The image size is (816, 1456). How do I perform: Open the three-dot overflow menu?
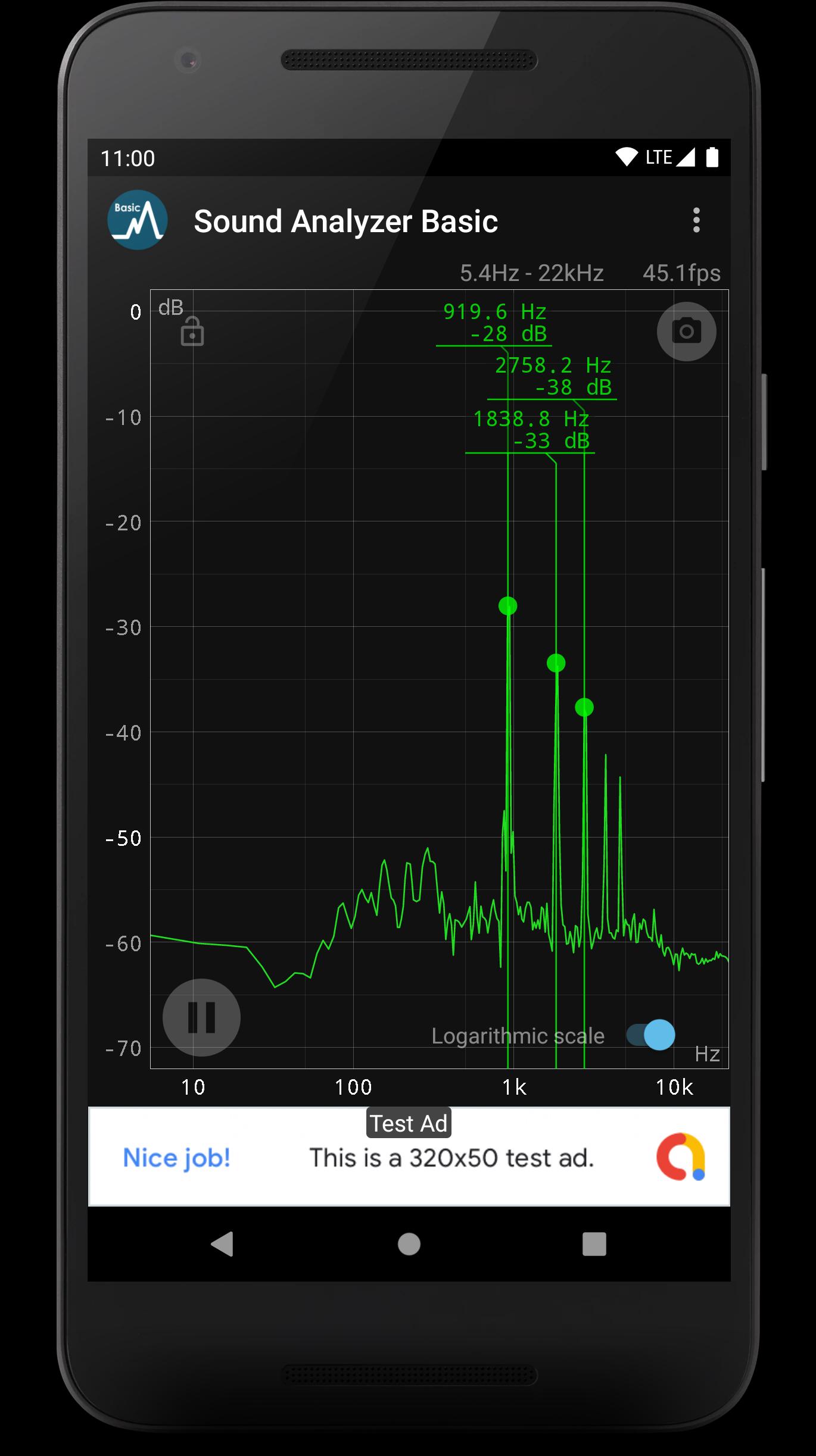(696, 221)
